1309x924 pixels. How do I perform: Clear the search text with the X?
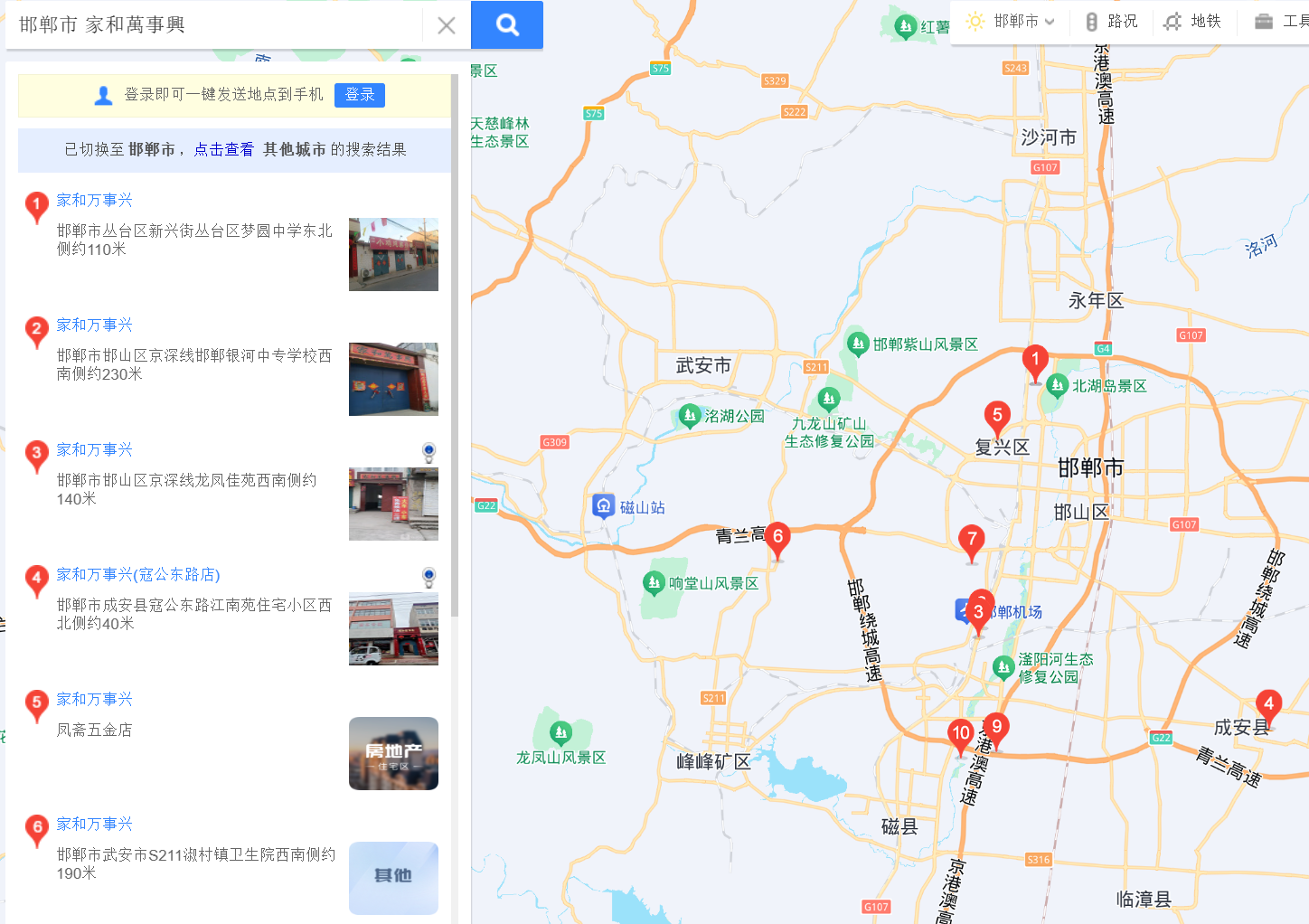pos(446,25)
